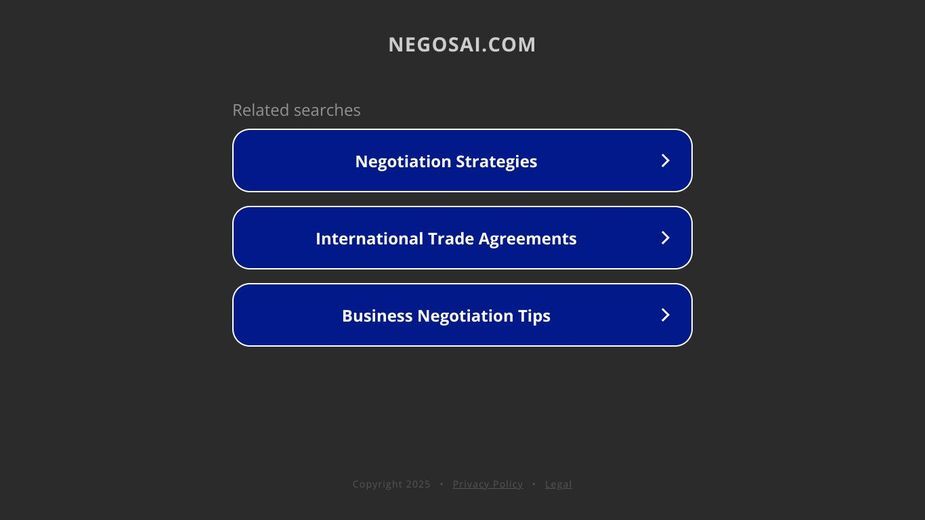Image resolution: width=925 pixels, height=520 pixels.
Task: Open the Privacy Policy link
Action: pos(487,484)
